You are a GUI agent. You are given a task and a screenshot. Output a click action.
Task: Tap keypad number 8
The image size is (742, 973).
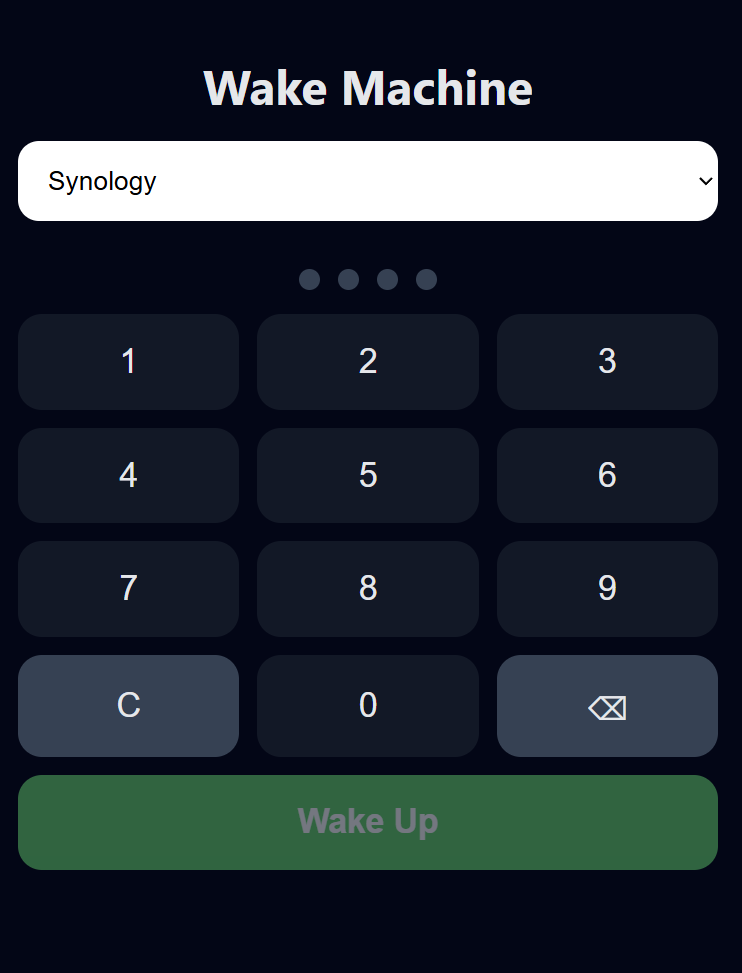coord(367,589)
